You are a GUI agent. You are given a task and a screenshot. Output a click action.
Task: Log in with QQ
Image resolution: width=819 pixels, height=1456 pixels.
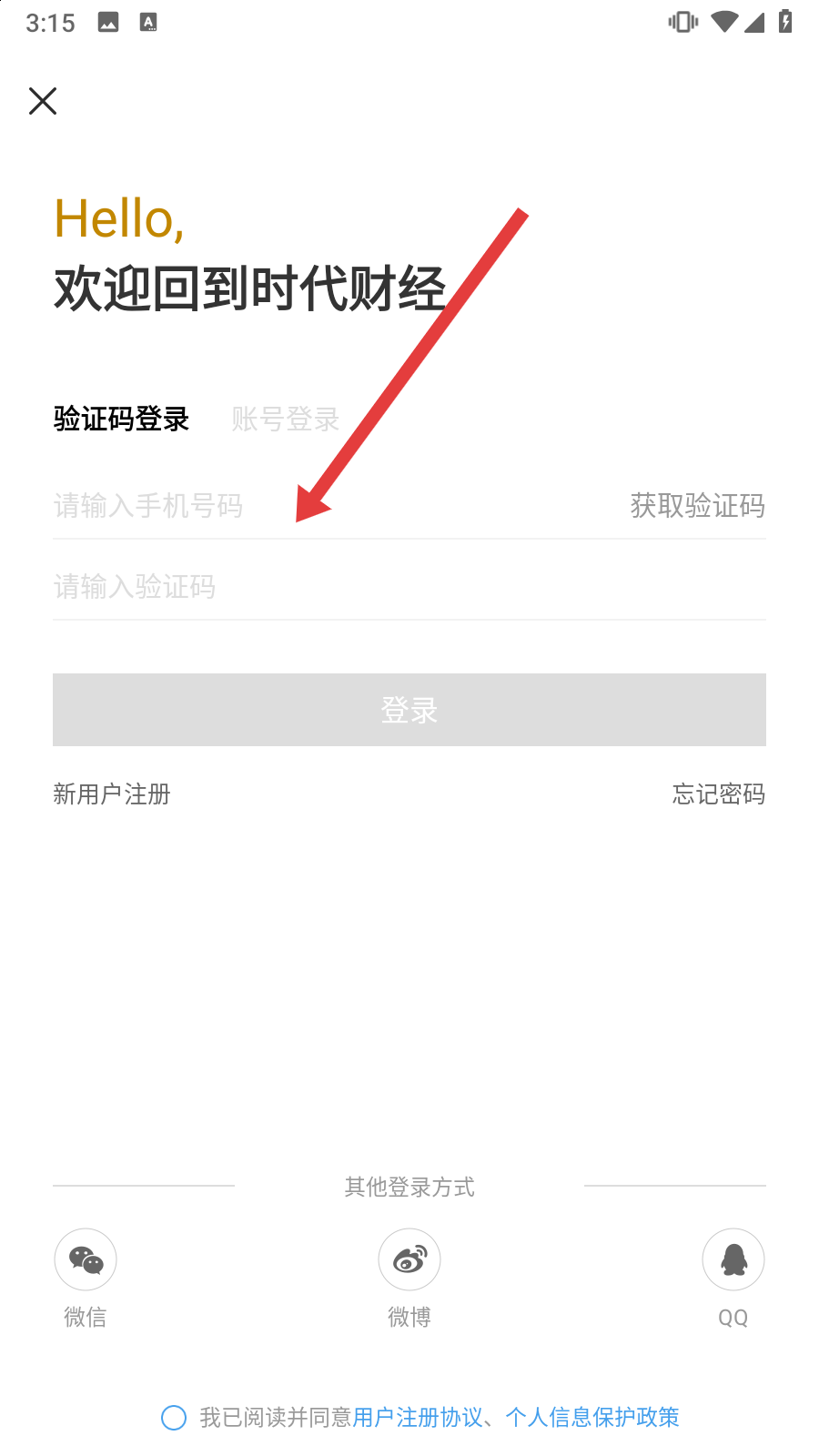(733, 1260)
